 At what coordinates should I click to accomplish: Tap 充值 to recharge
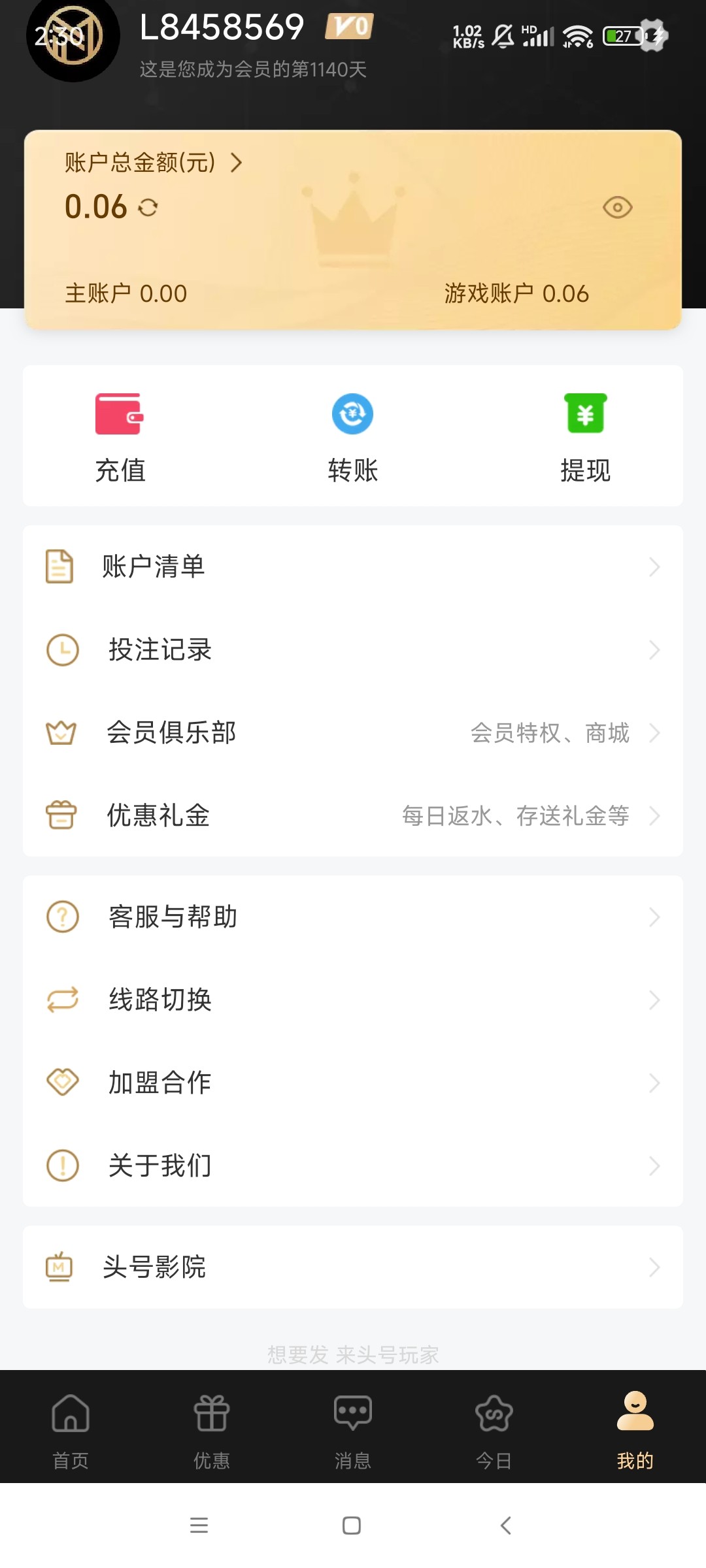click(x=120, y=438)
